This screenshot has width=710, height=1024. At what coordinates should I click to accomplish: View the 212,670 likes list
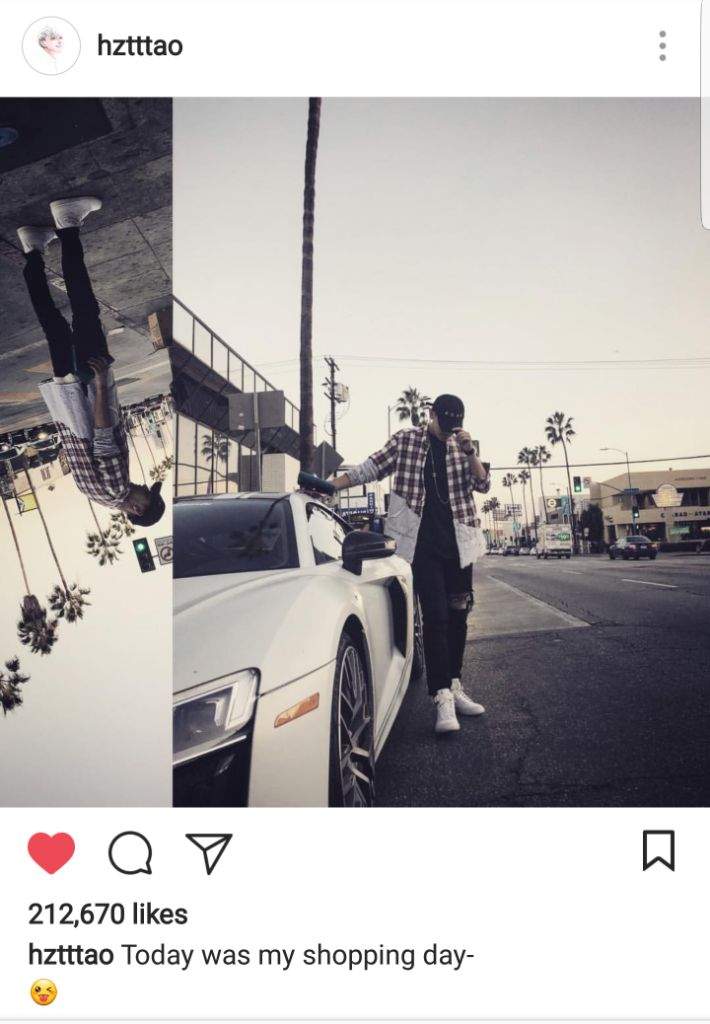click(108, 913)
